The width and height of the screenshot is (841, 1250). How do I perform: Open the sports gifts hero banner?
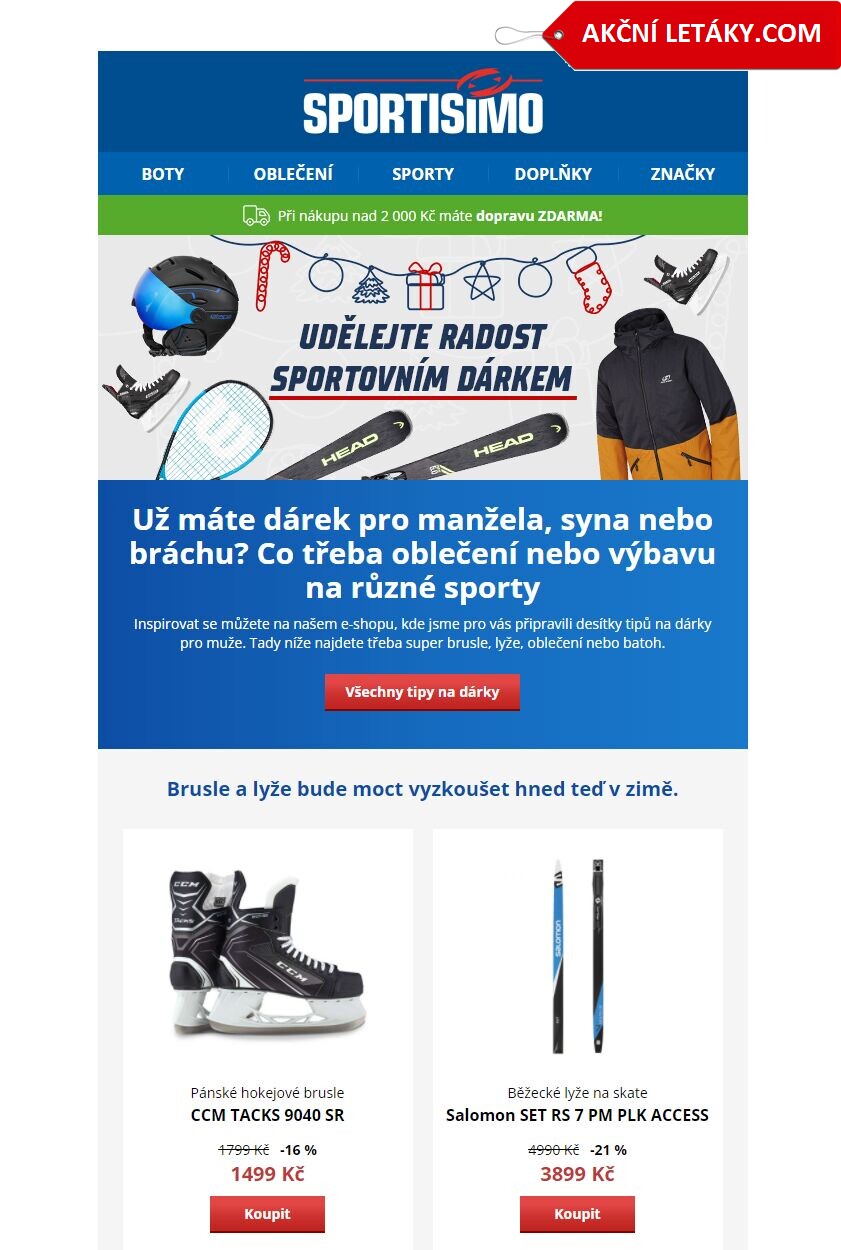[x=423, y=358]
